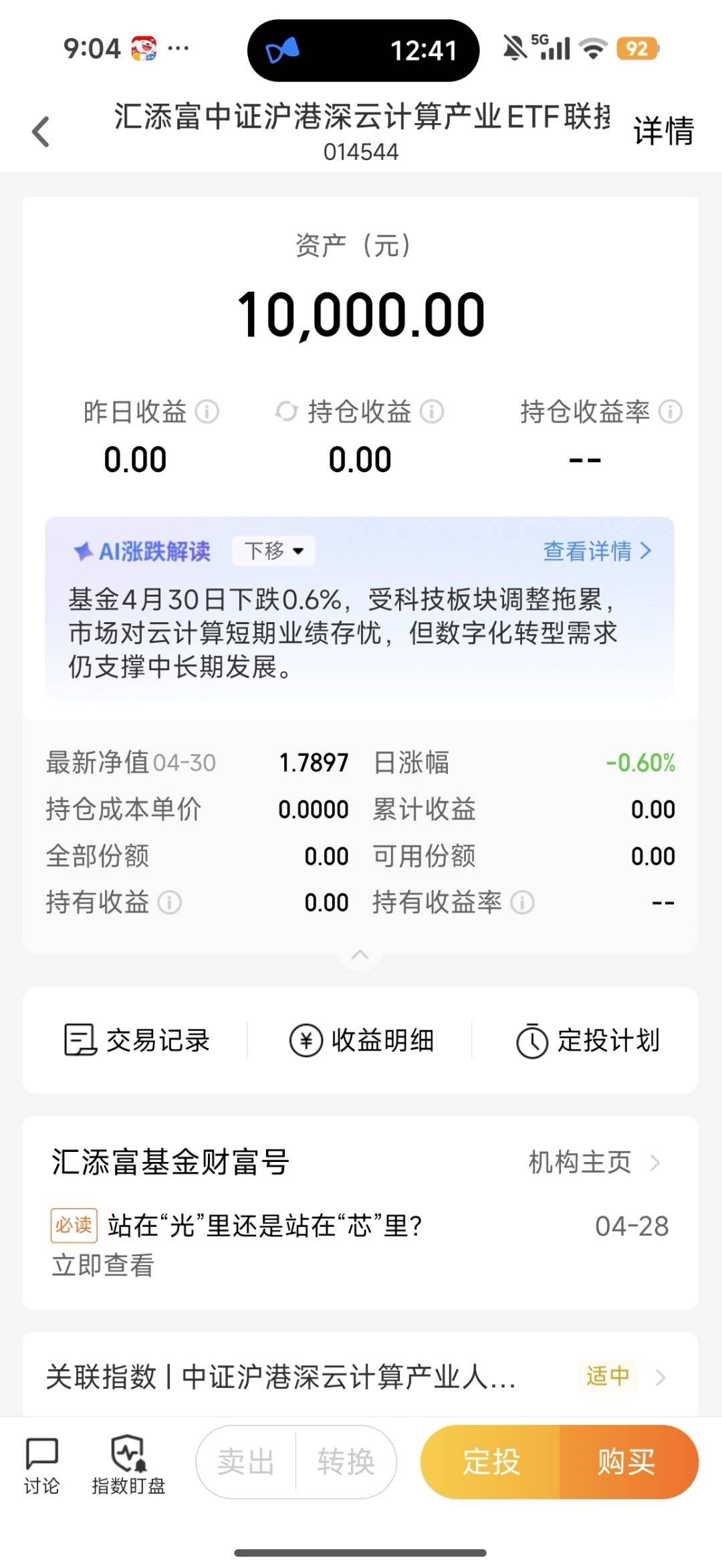The width and height of the screenshot is (722, 1568).
Task: Refresh 持仓收益 with the reload icon
Action: click(x=286, y=411)
